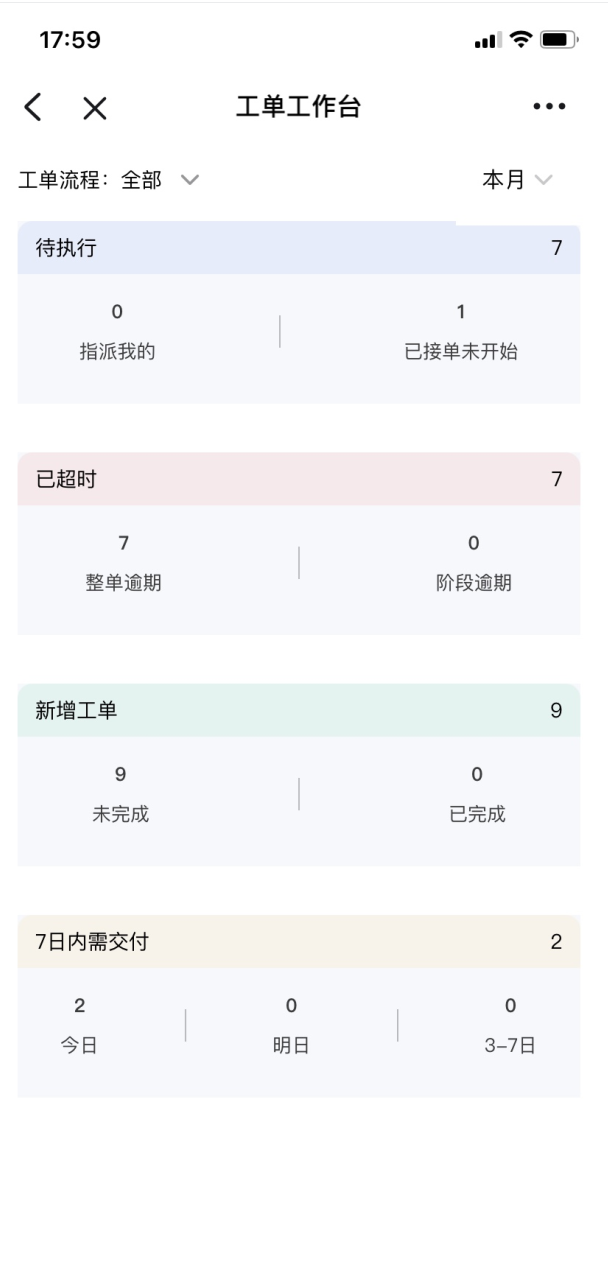Image resolution: width=608 pixels, height=1277 pixels.
Task: View 已接单未开始 work orders
Action: point(461,332)
